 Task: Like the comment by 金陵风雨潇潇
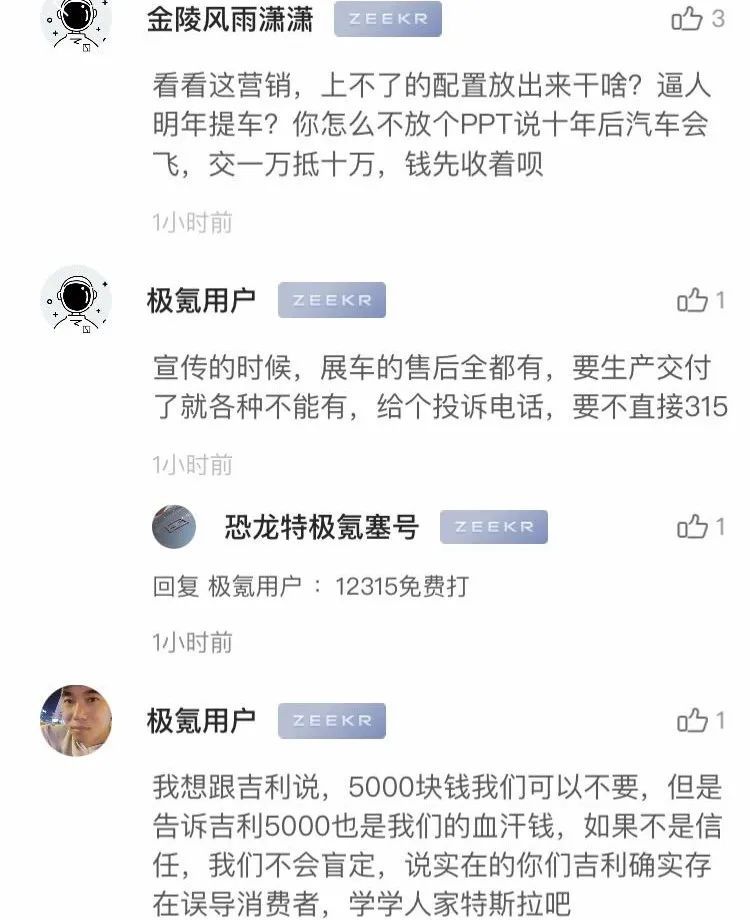tap(687, 18)
